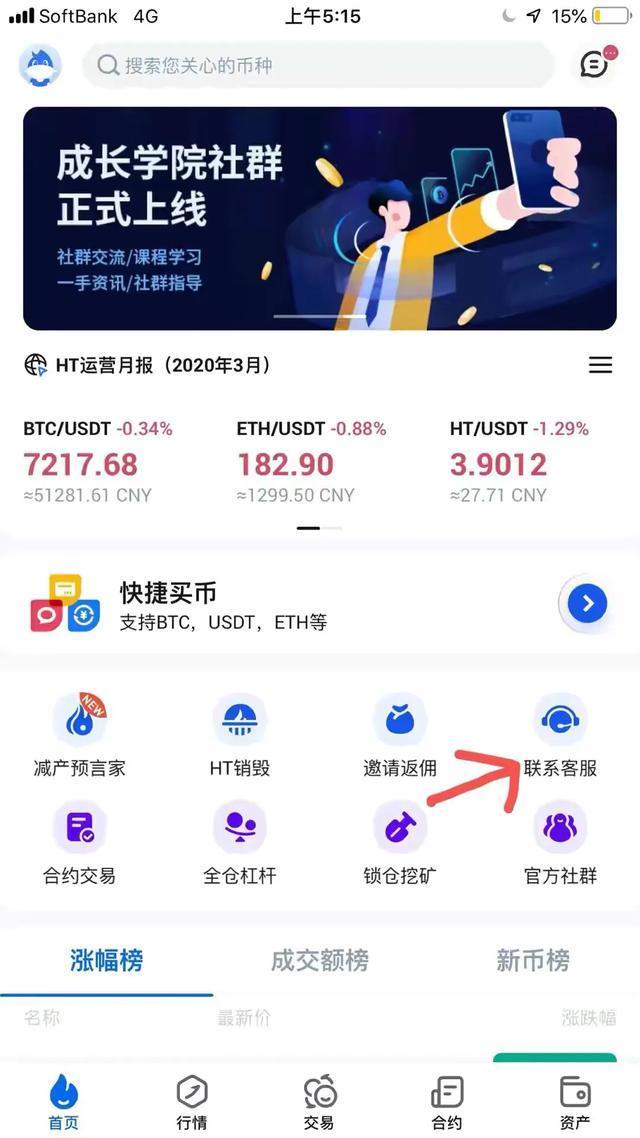Open 合约交易
The height and width of the screenshot is (1138, 640).
pos(79,843)
